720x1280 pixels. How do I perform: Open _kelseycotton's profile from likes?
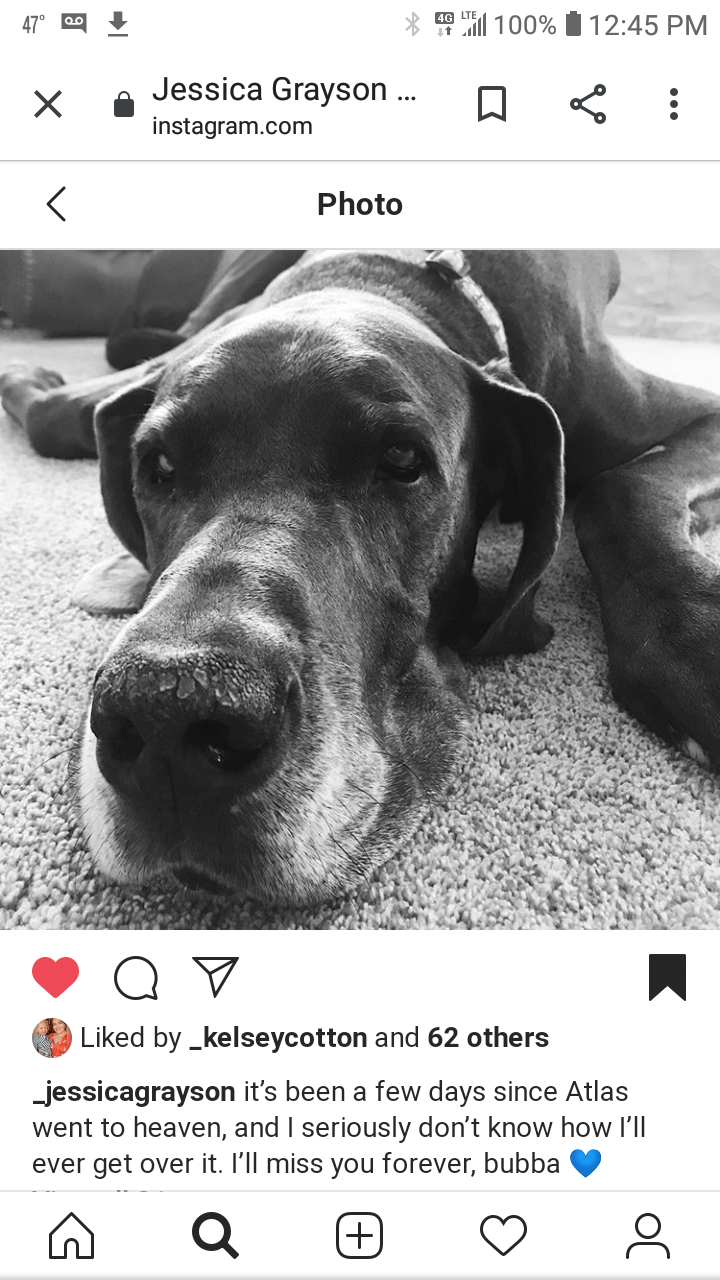[278, 1038]
